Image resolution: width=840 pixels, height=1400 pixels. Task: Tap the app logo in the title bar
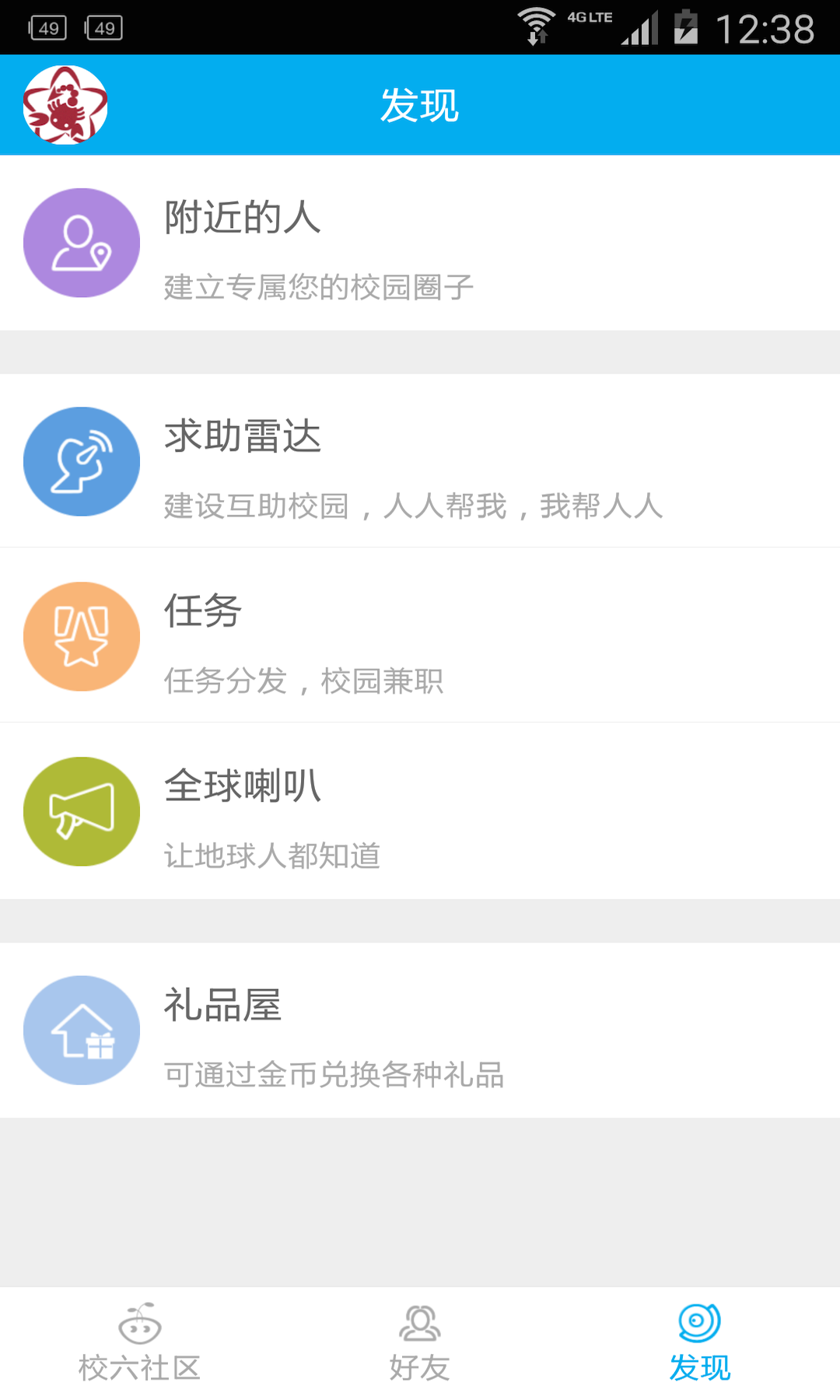pyautogui.click(x=65, y=106)
